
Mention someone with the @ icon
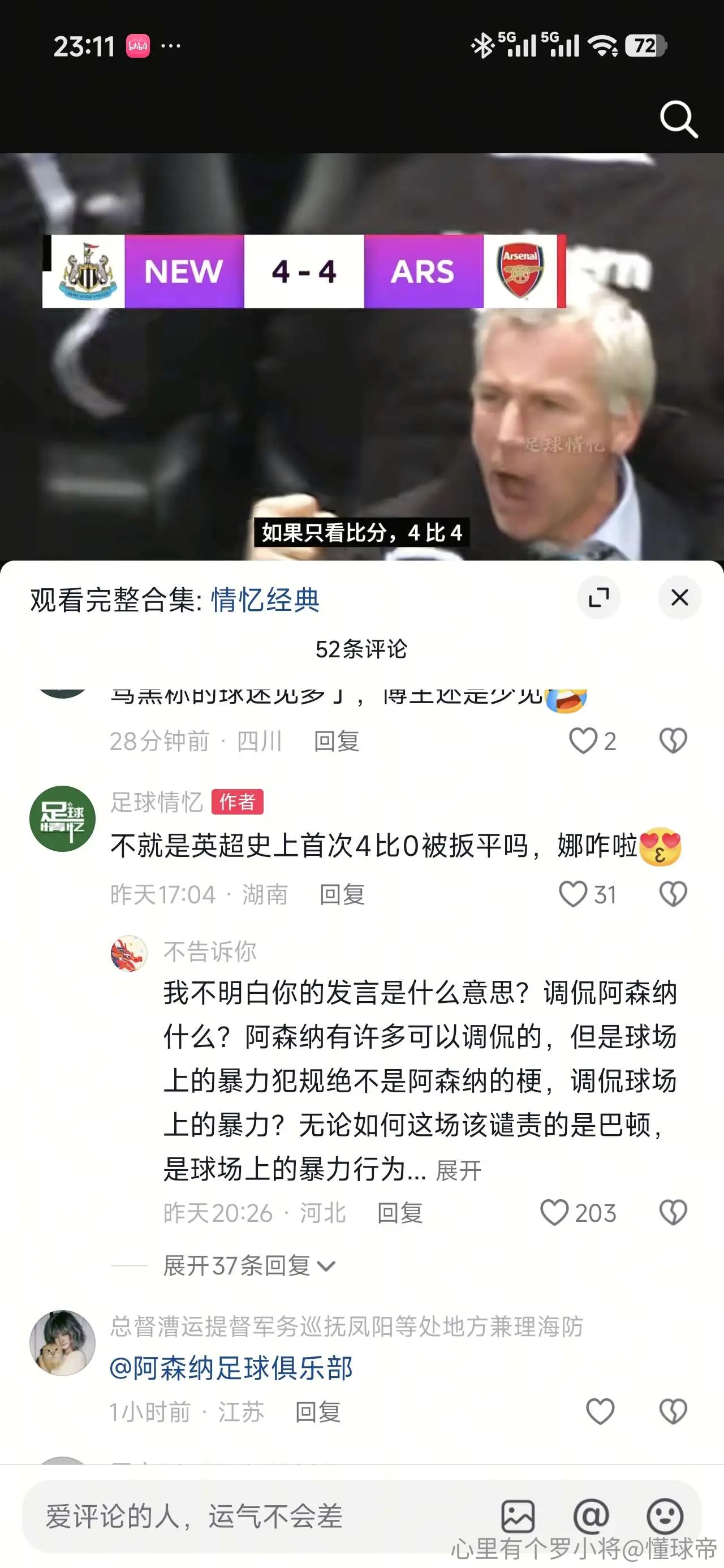pyautogui.click(x=591, y=1517)
